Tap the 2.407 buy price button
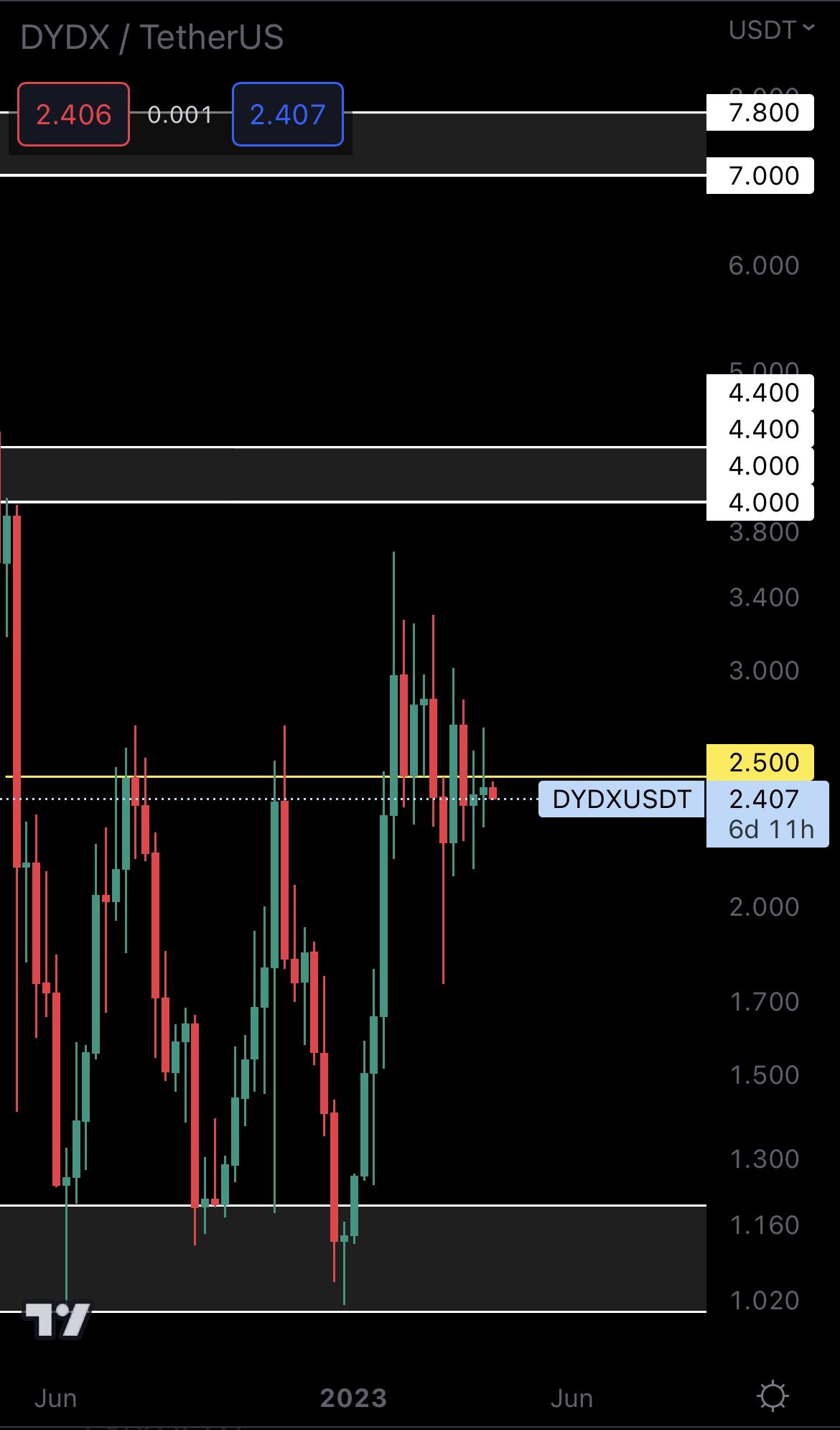The height and width of the screenshot is (1430, 840). (287, 115)
